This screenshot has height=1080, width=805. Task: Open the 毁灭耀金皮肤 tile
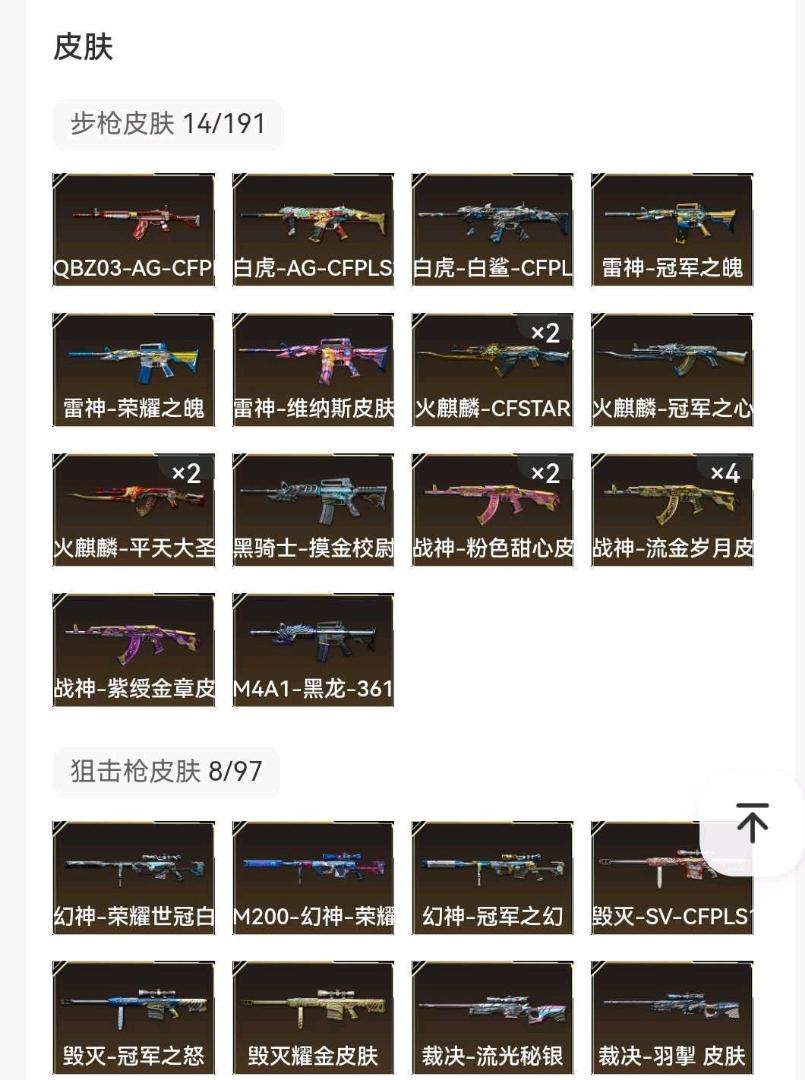click(313, 1018)
